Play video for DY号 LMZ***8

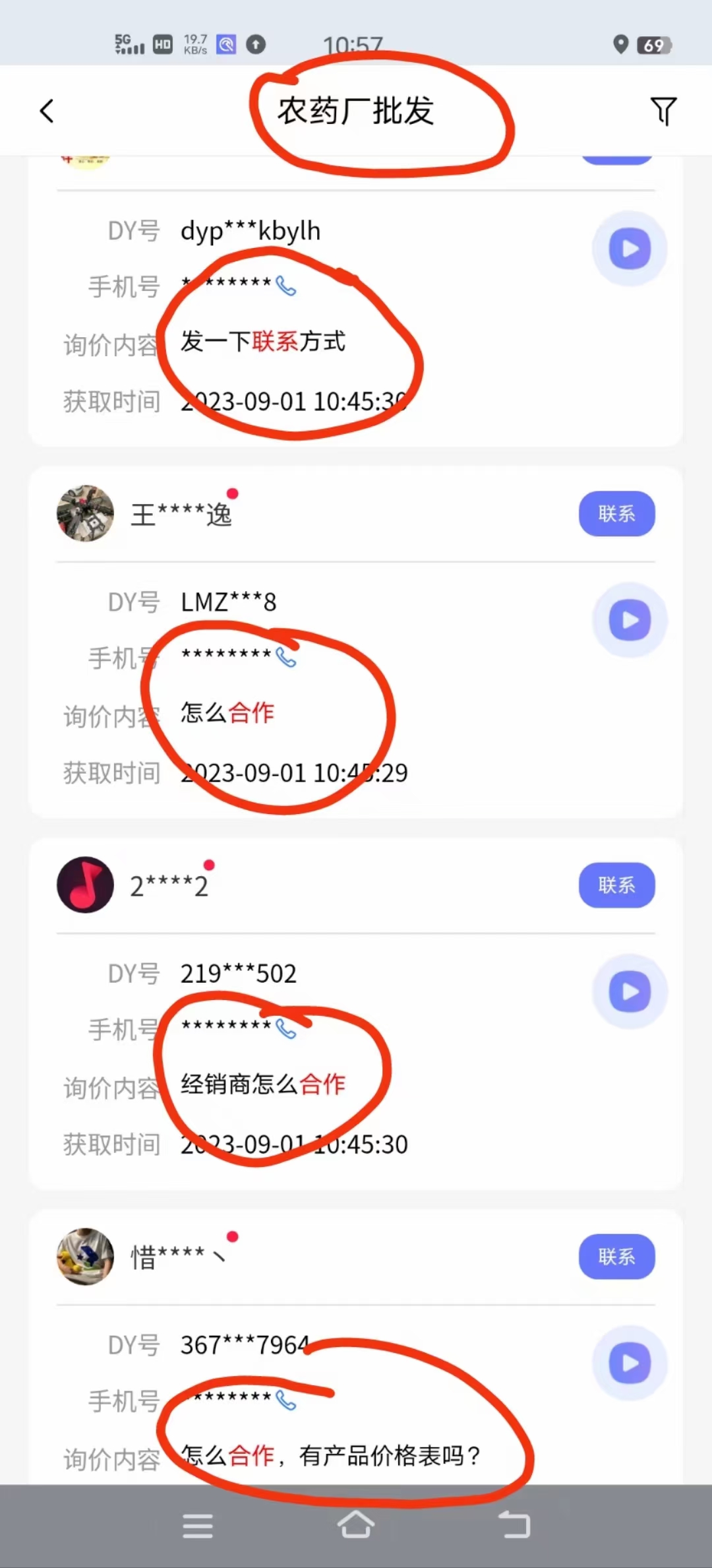630,620
